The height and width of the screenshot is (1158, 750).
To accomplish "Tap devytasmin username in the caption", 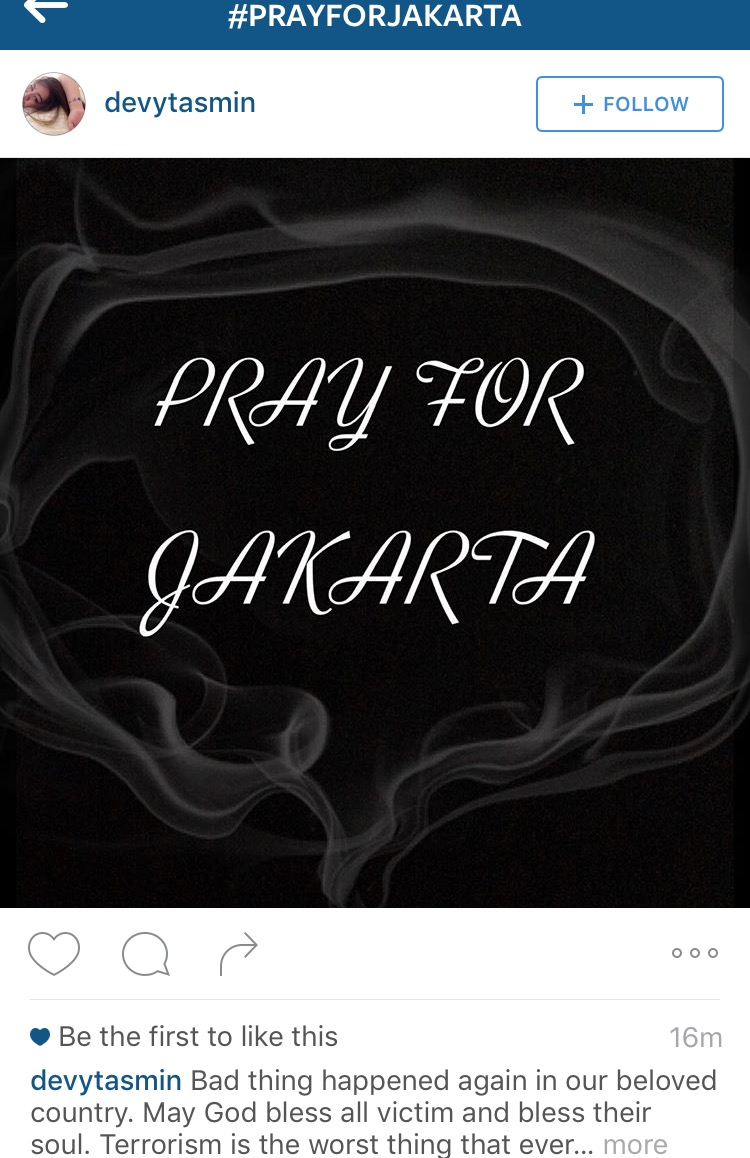I will pos(106,1081).
